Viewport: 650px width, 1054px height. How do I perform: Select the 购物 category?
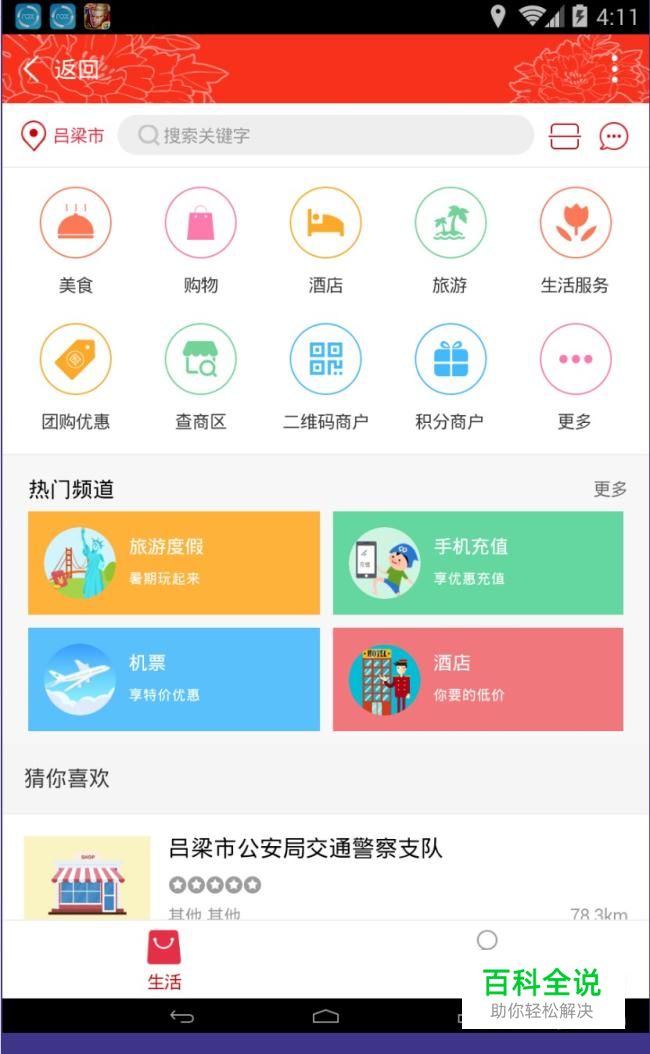click(x=200, y=224)
